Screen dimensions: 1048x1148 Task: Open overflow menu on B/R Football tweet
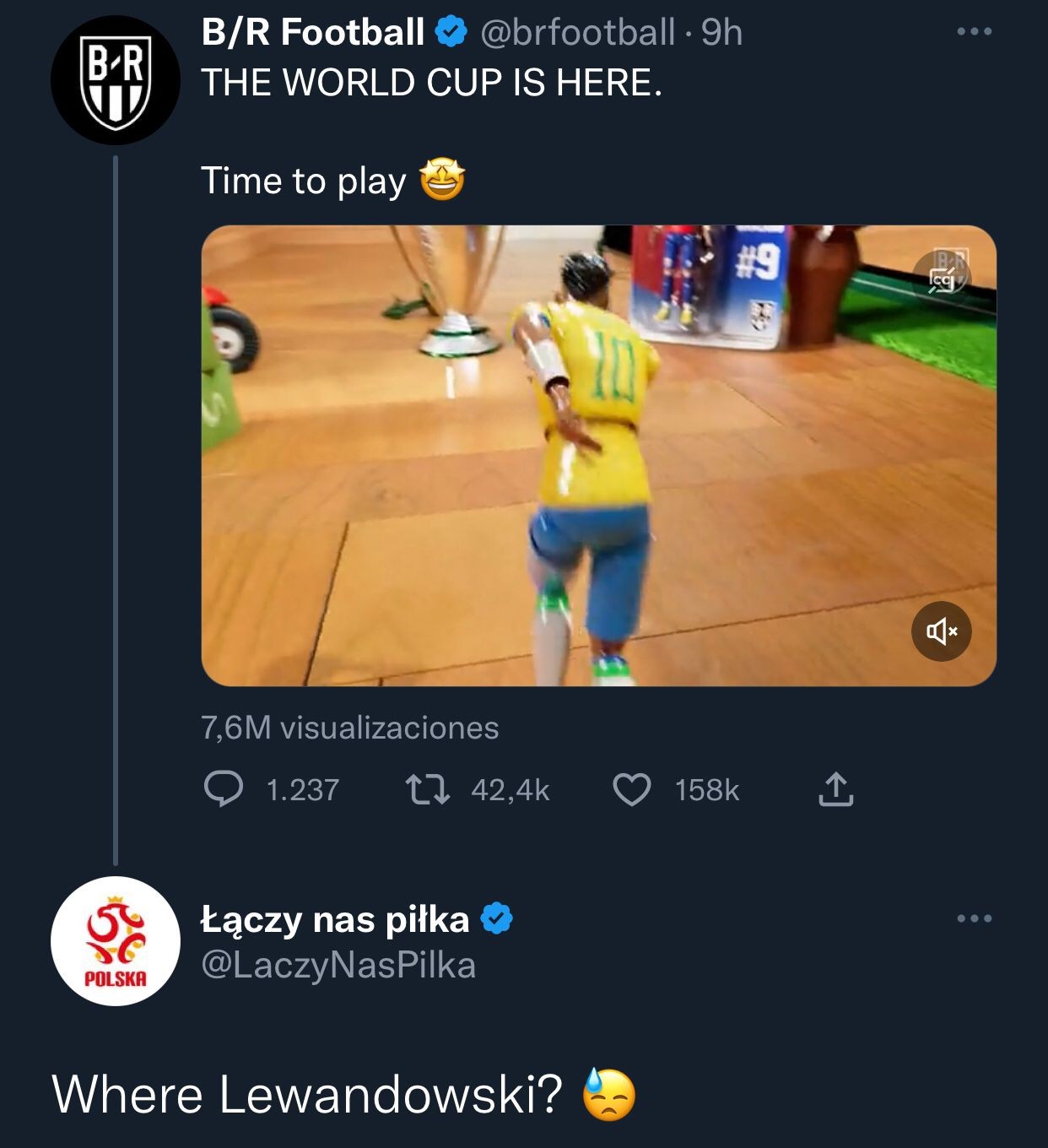(x=974, y=32)
